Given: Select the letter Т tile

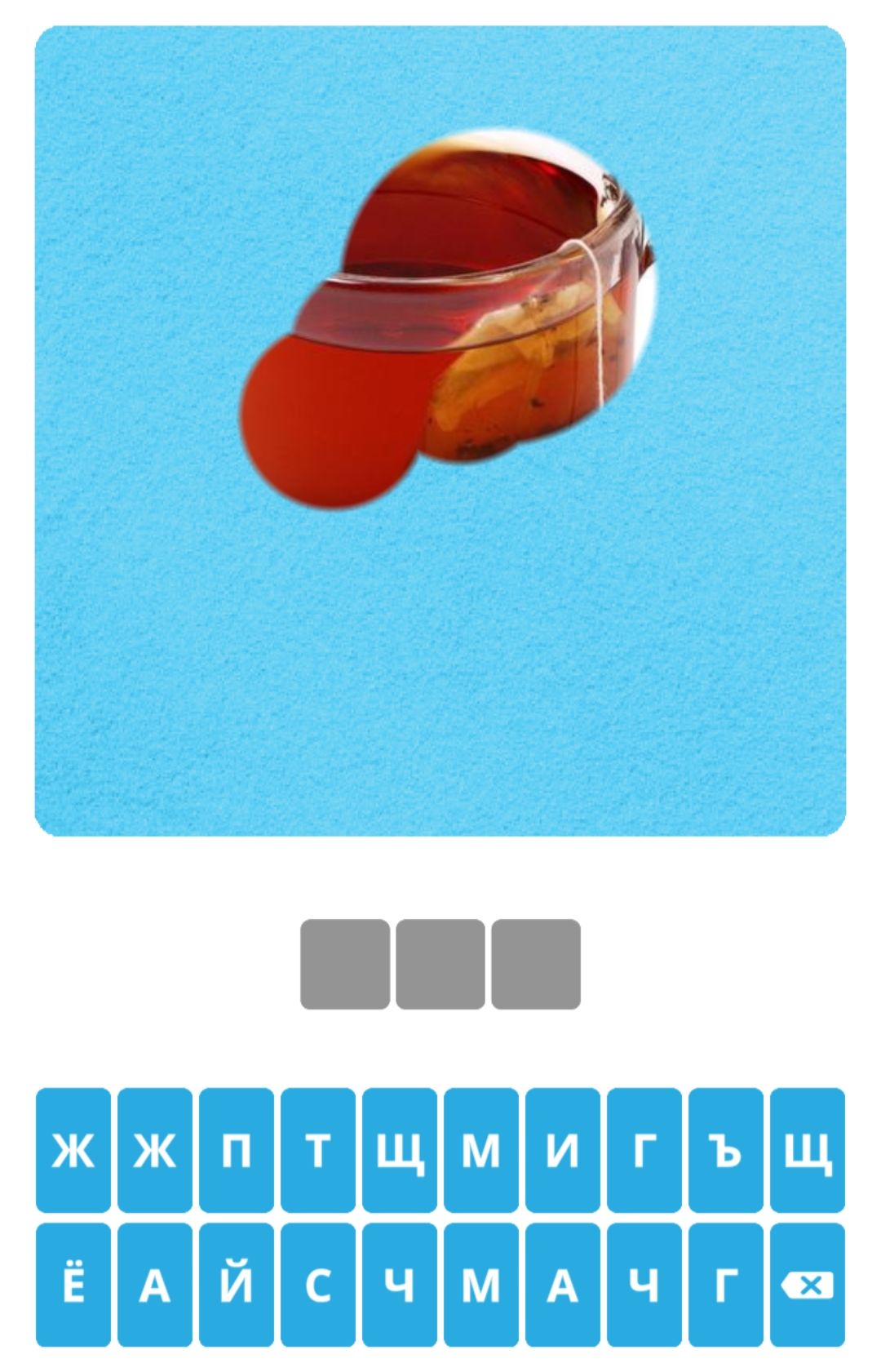Looking at the screenshot, I should click(x=318, y=1149).
